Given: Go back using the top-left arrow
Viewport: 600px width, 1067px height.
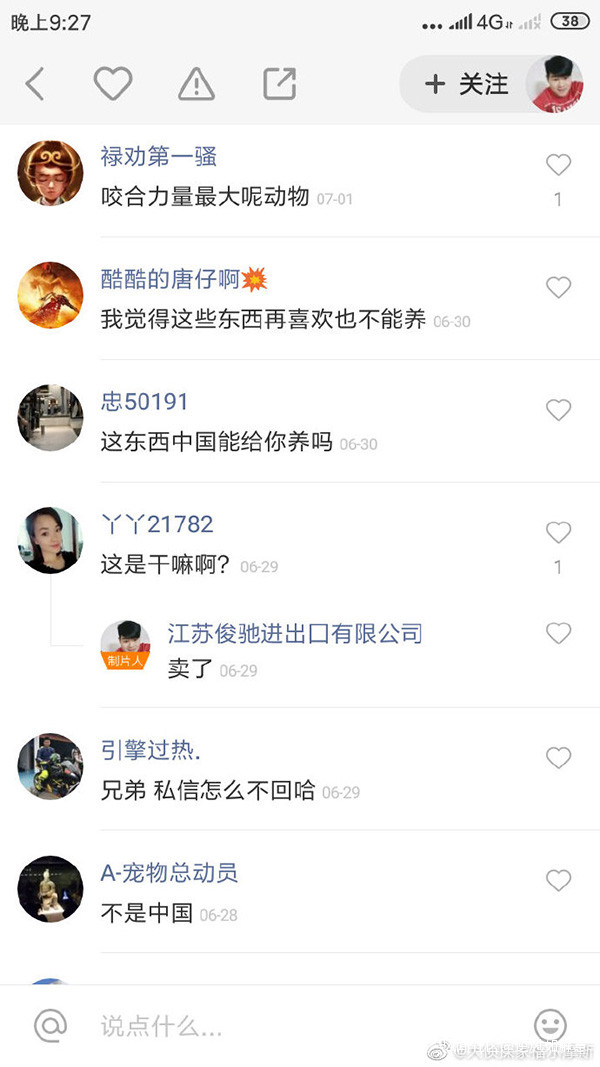Looking at the screenshot, I should [35, 85].
